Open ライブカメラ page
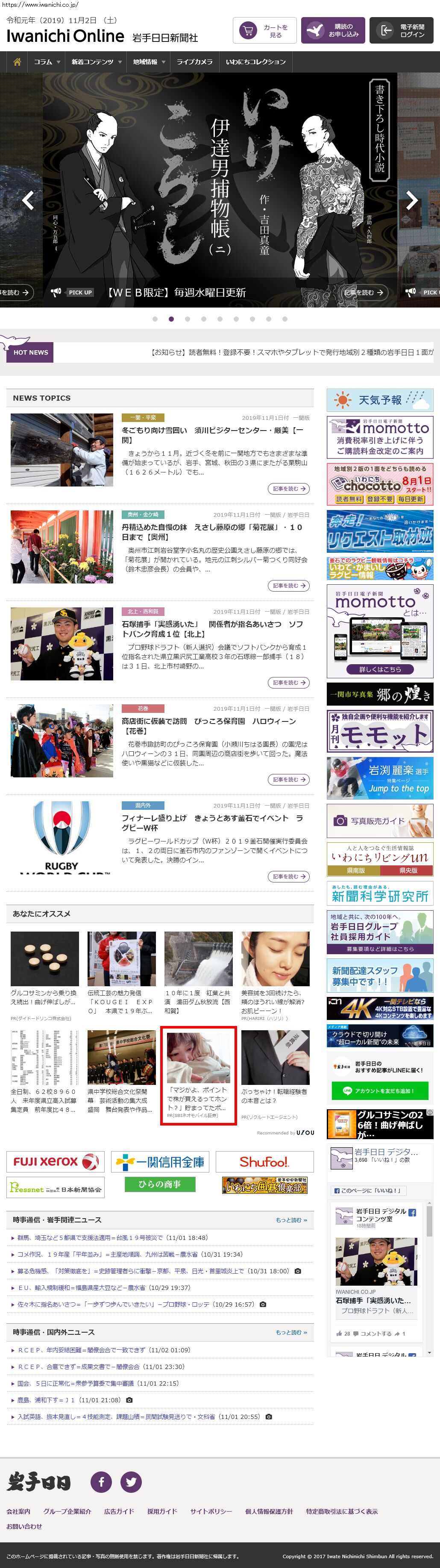Screen dimensions: 440x1568 coord(194,62)
